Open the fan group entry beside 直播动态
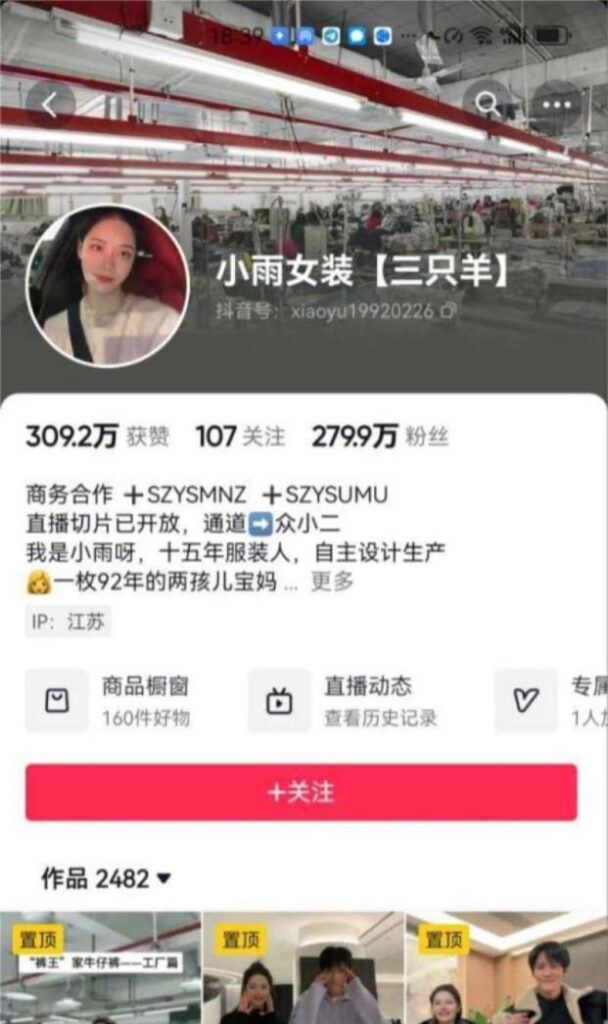The height and width of the screenshot is (1024, 608). pos(552,700)
